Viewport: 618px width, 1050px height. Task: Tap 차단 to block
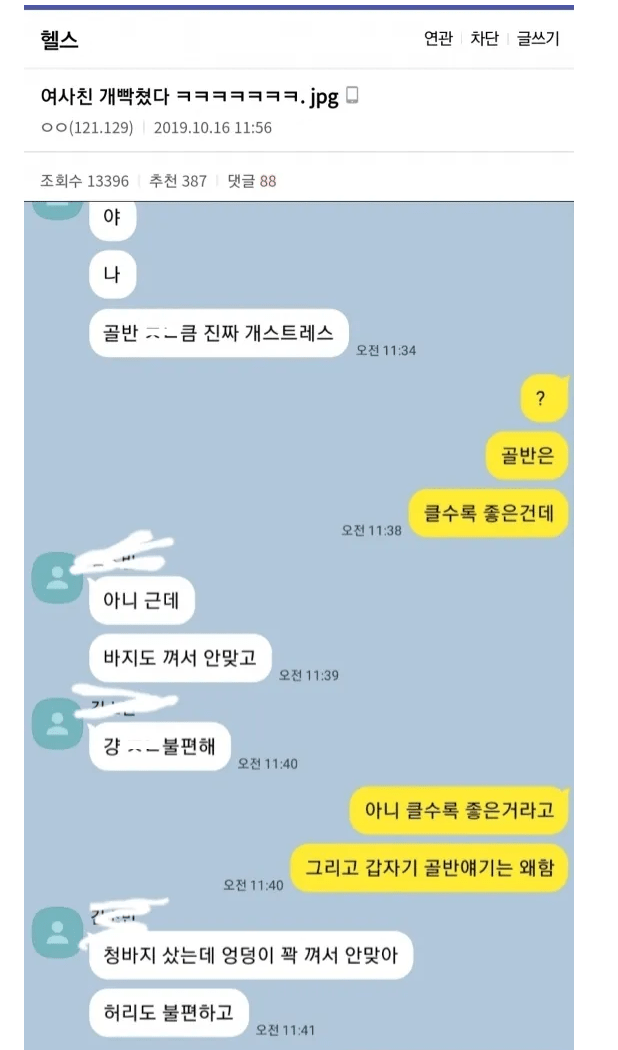(x=484, y=39)
